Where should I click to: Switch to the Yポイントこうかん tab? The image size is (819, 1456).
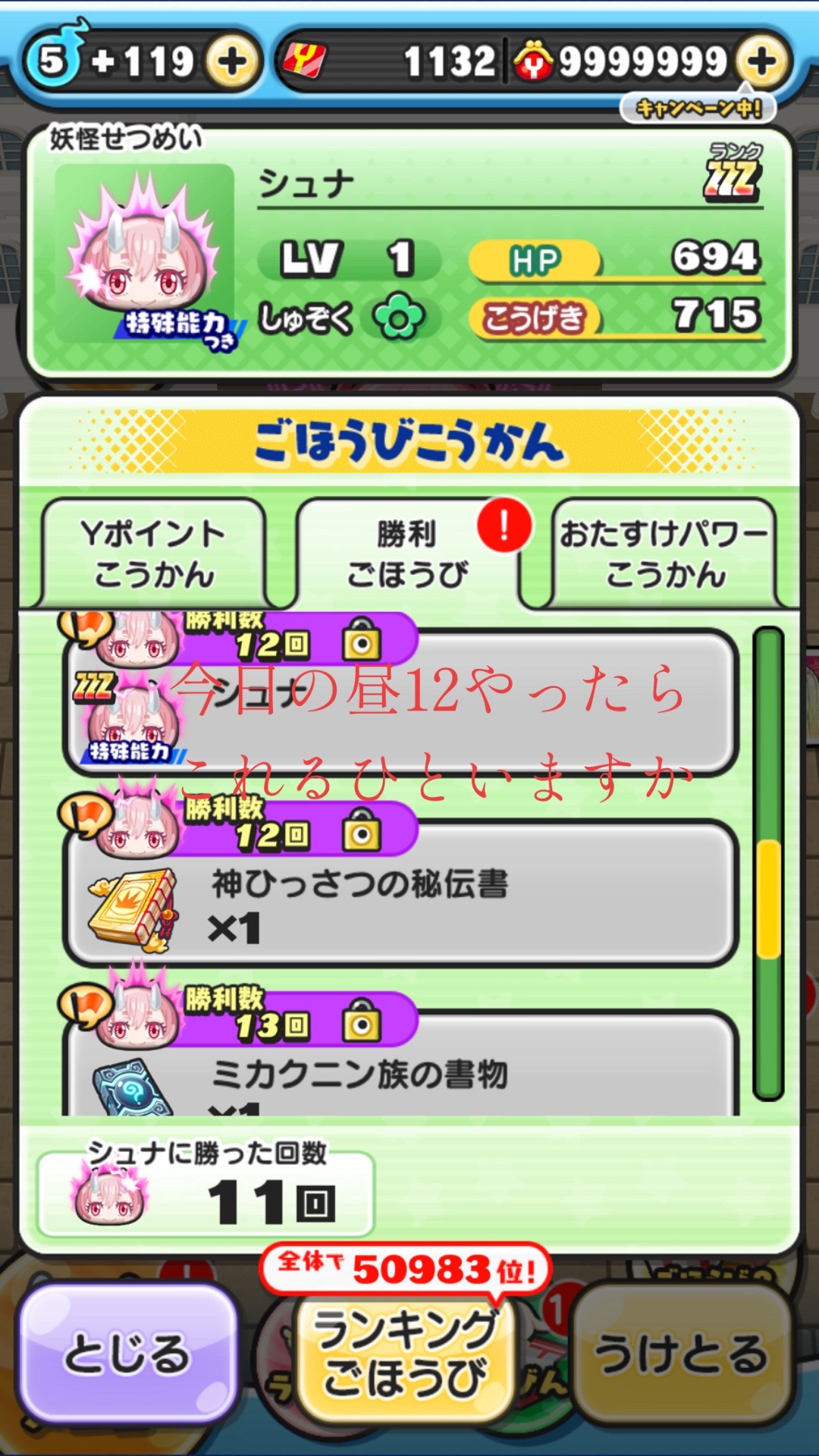point(154,554)
